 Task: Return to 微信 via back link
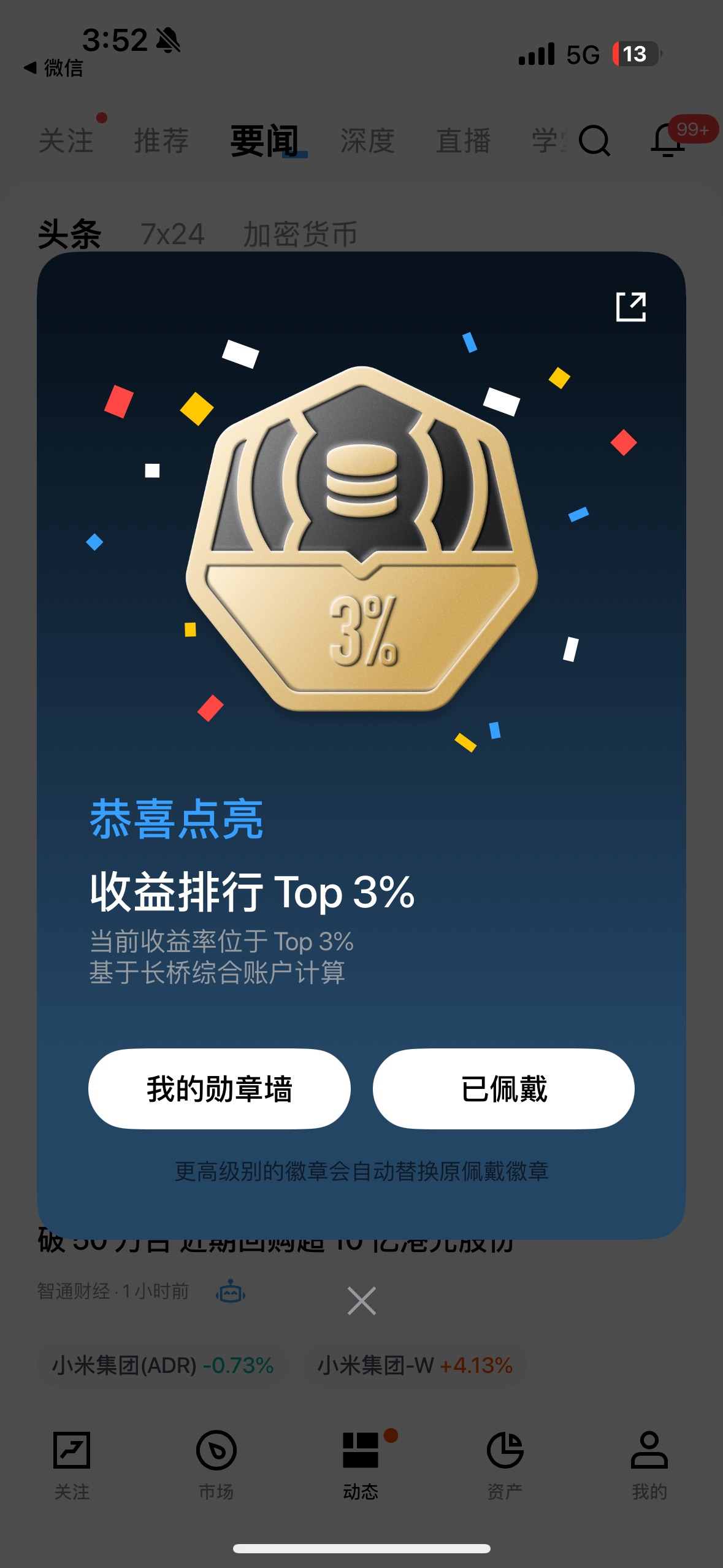click(54, 68)
